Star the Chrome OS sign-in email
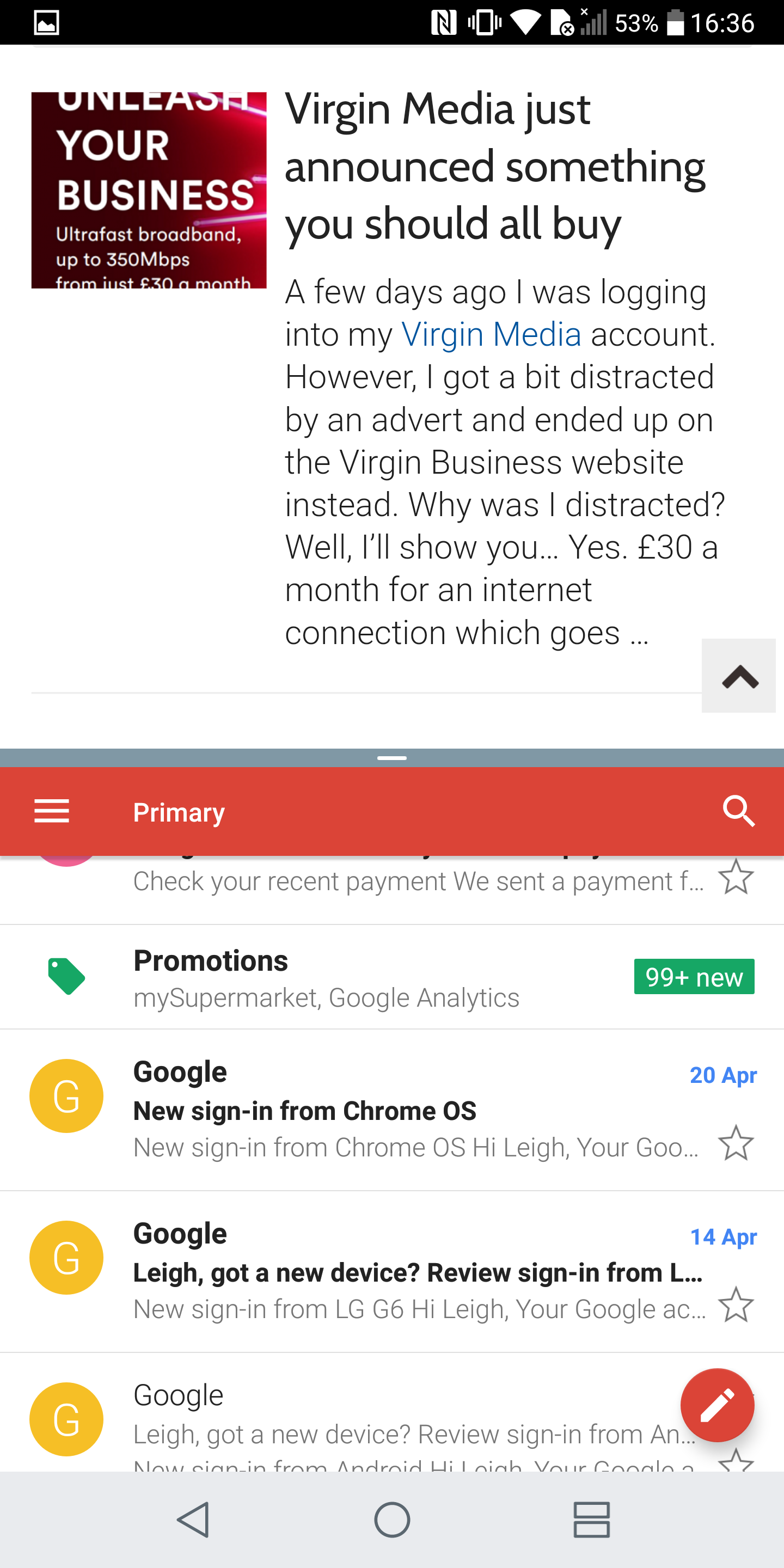 (736, 1143)
